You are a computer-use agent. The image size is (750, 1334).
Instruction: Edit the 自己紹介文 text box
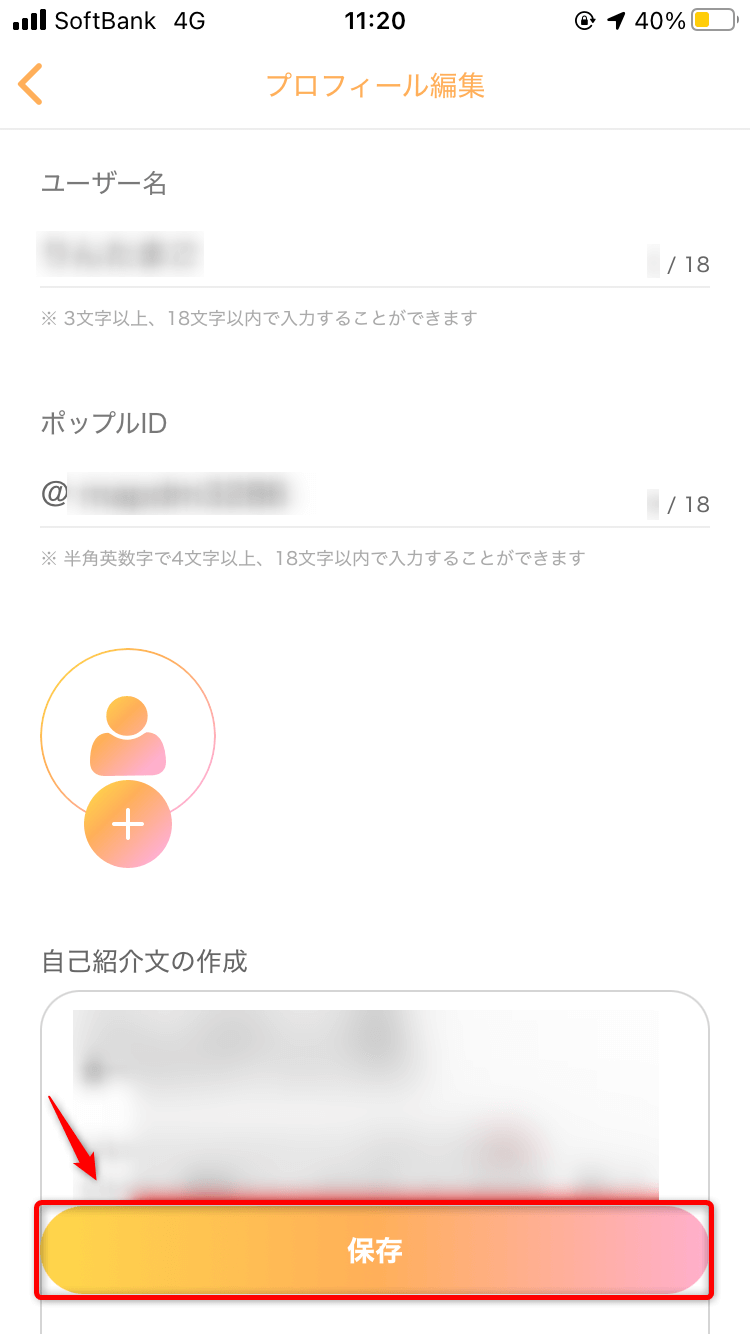tap(375, 1096)
